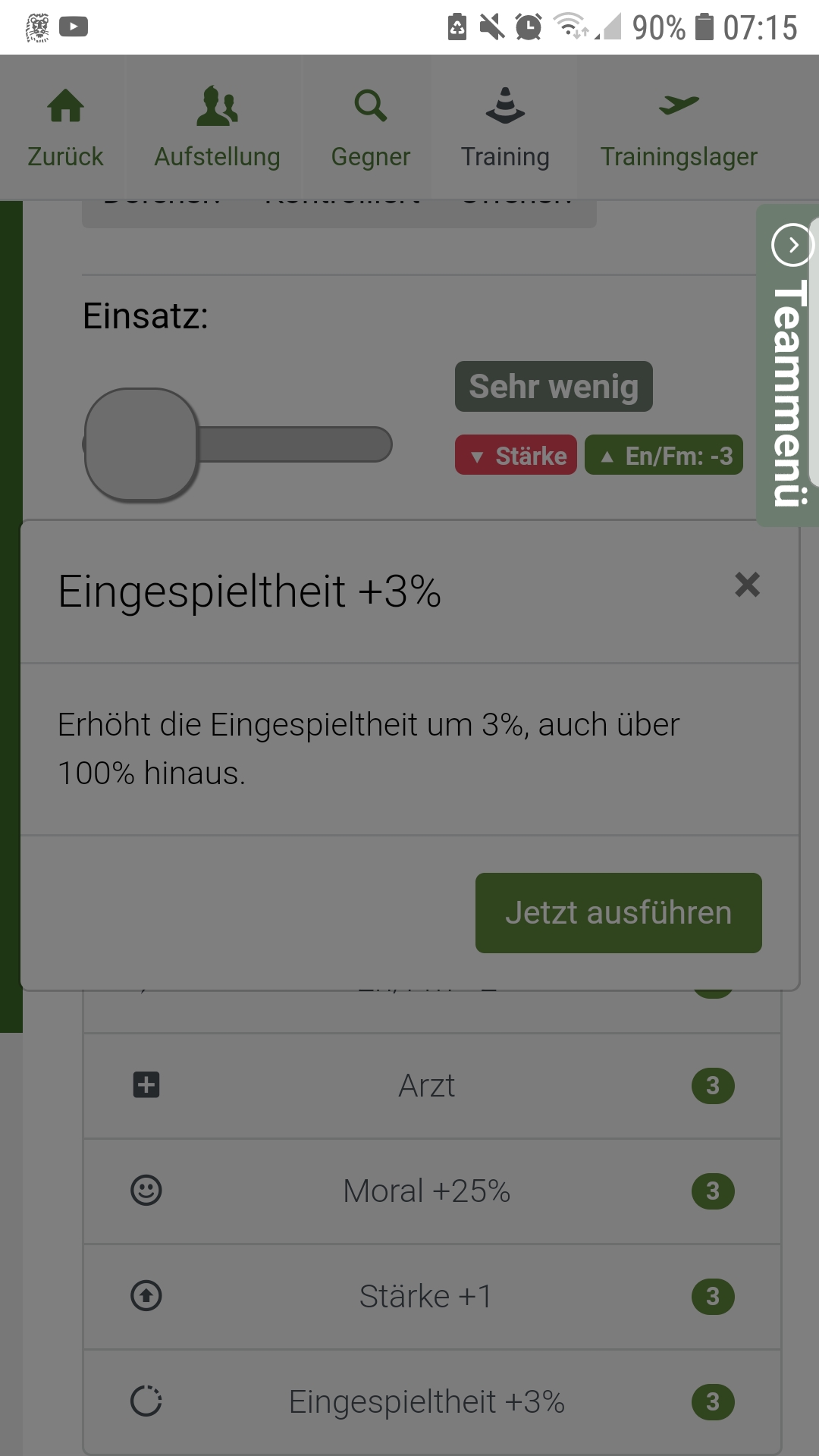Open Trainingslager

tap(679, 127)
